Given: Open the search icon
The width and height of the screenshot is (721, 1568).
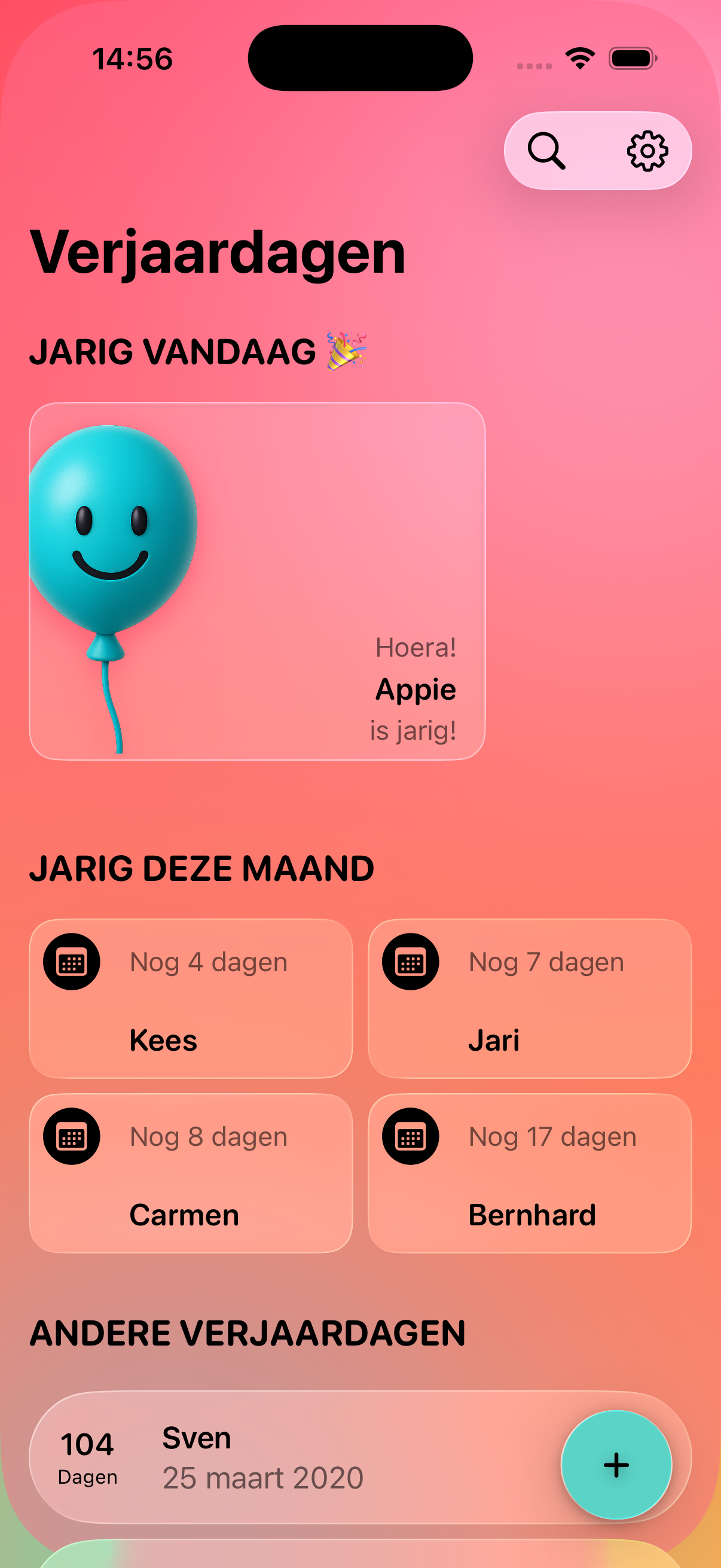Looking at the screenshot, I should click(x=547, y=150).
